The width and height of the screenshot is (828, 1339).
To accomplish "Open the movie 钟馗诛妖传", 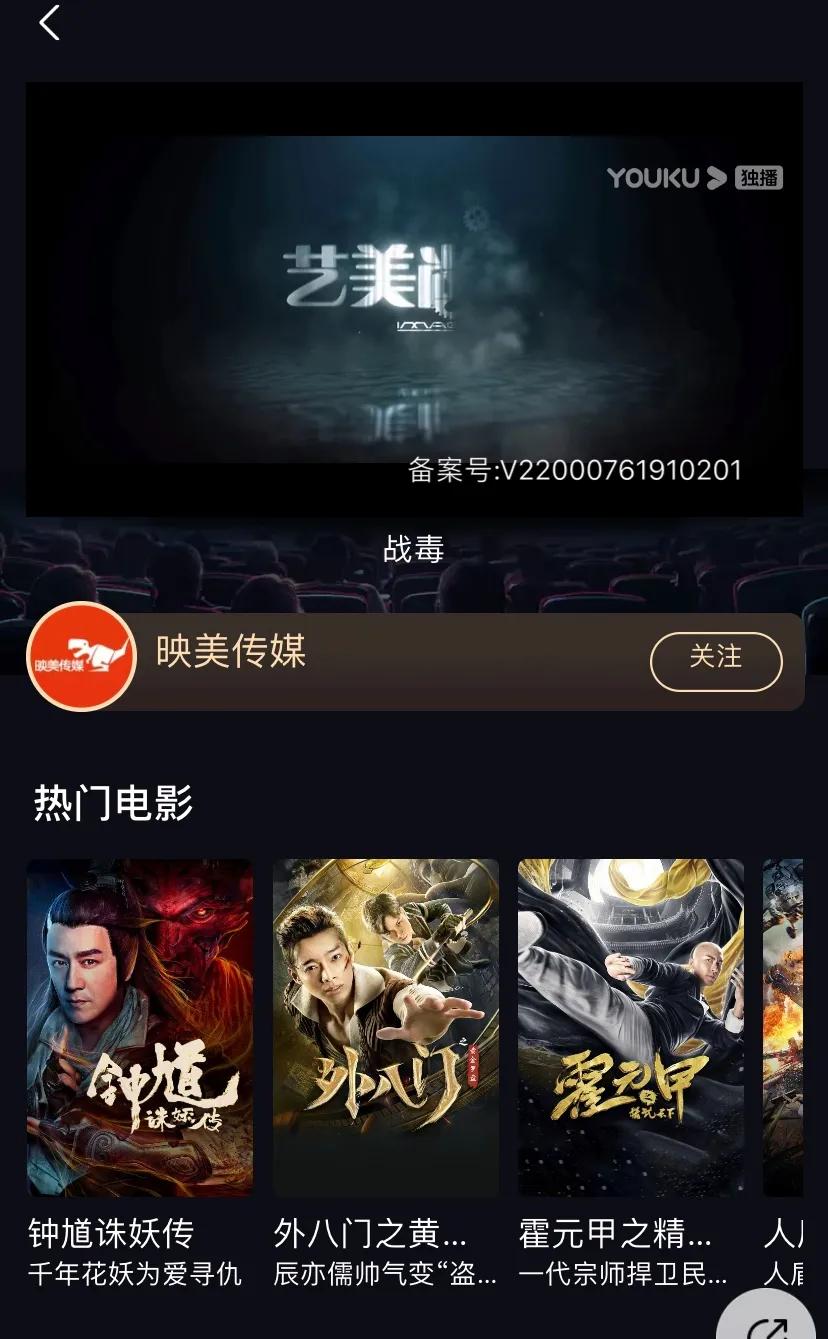I will point(139,1027).
